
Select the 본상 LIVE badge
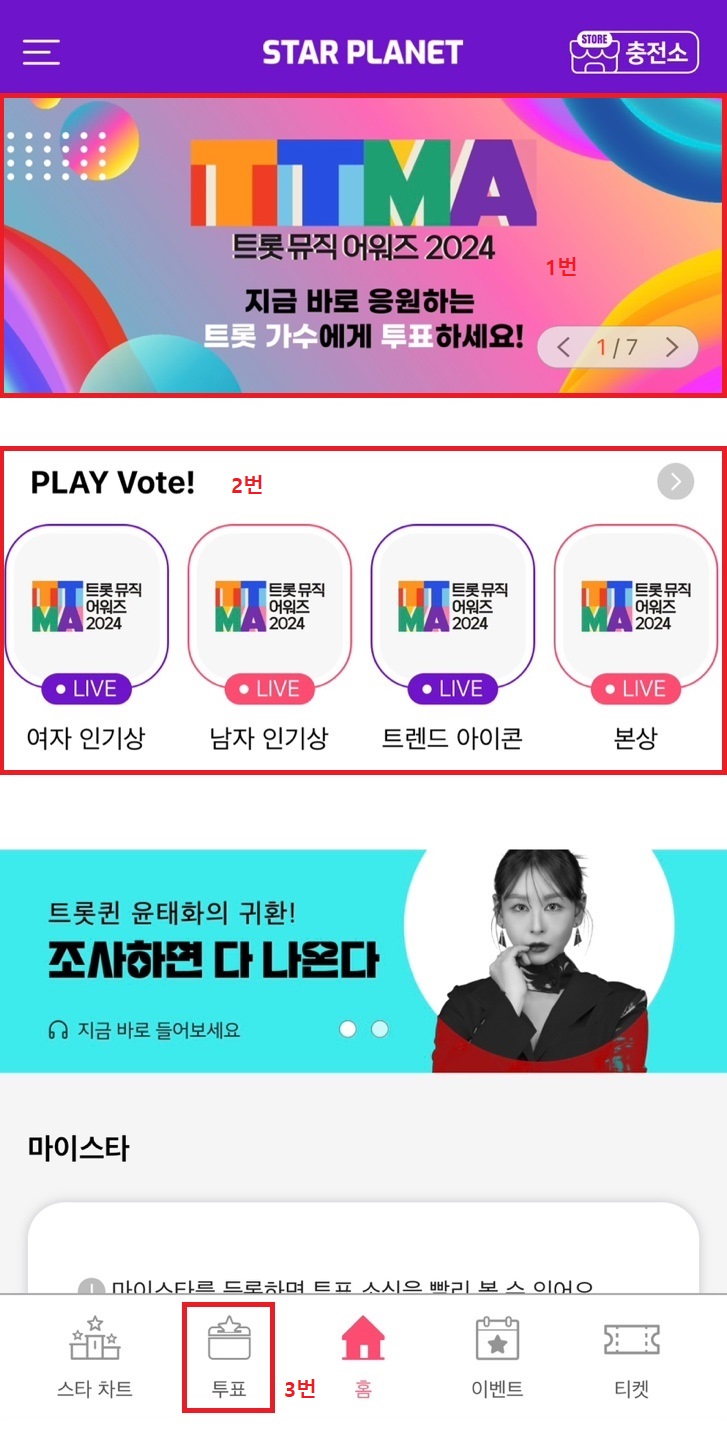636,689
